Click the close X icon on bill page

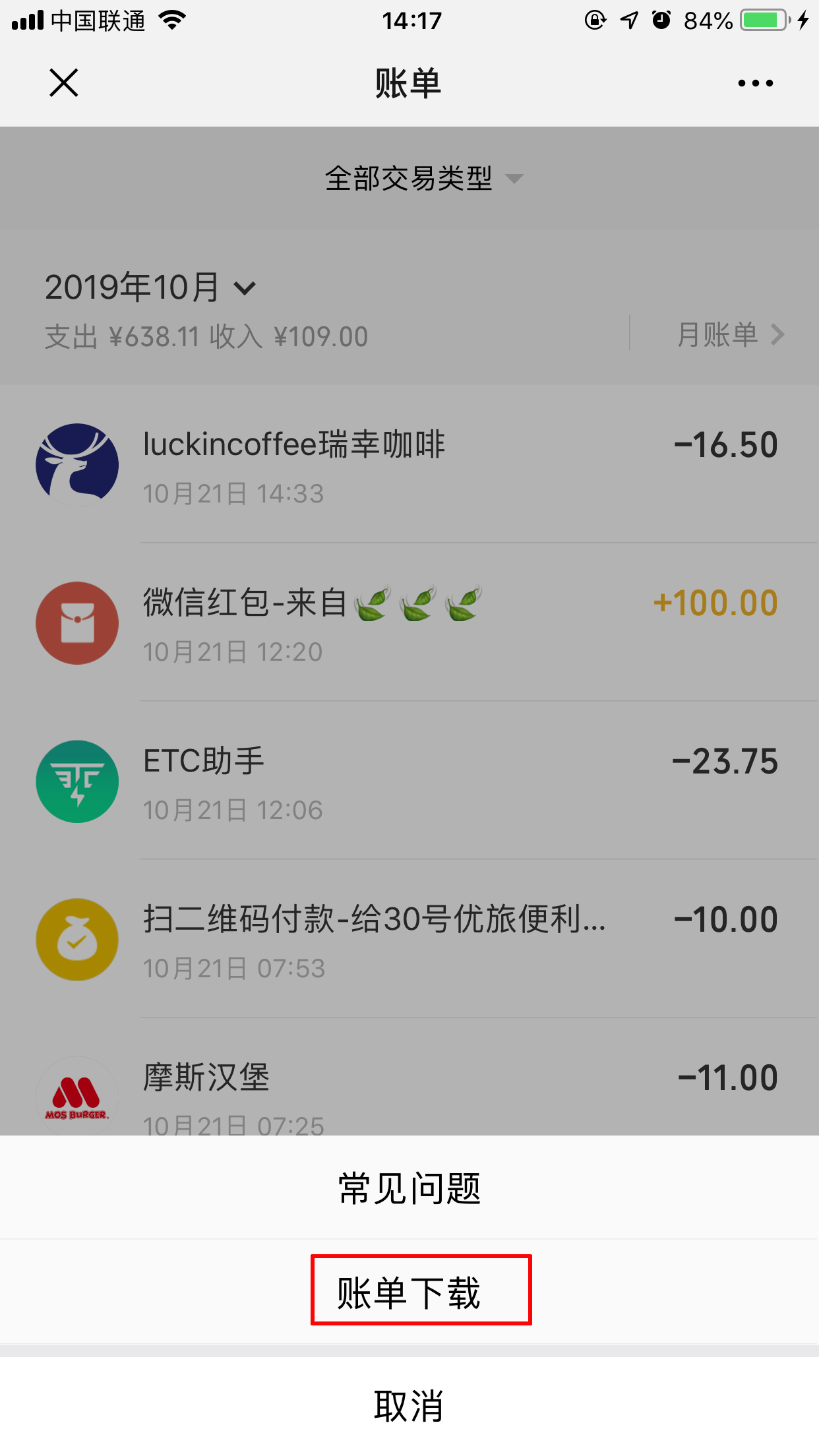pos(63,82)
